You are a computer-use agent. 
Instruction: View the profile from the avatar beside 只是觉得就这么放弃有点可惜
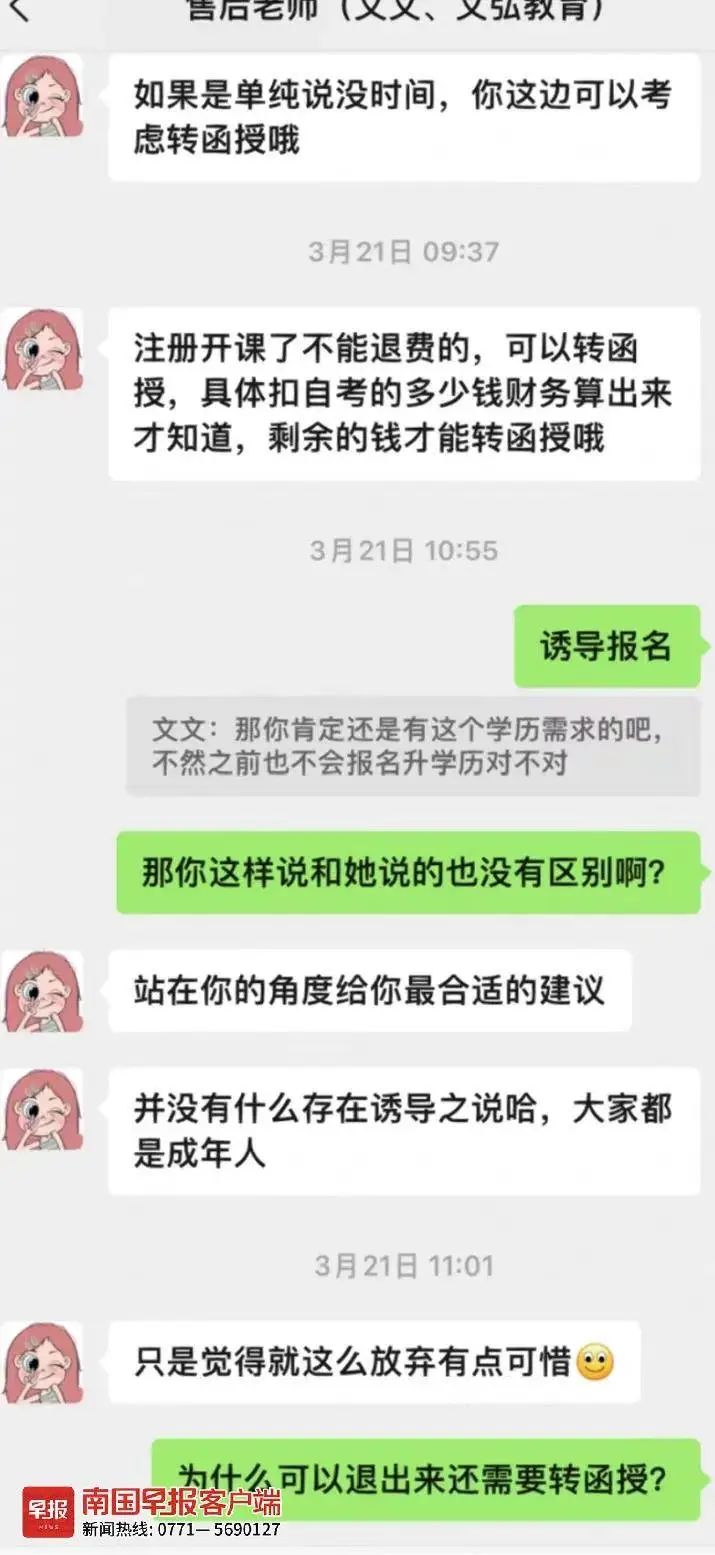(42, 1362)
